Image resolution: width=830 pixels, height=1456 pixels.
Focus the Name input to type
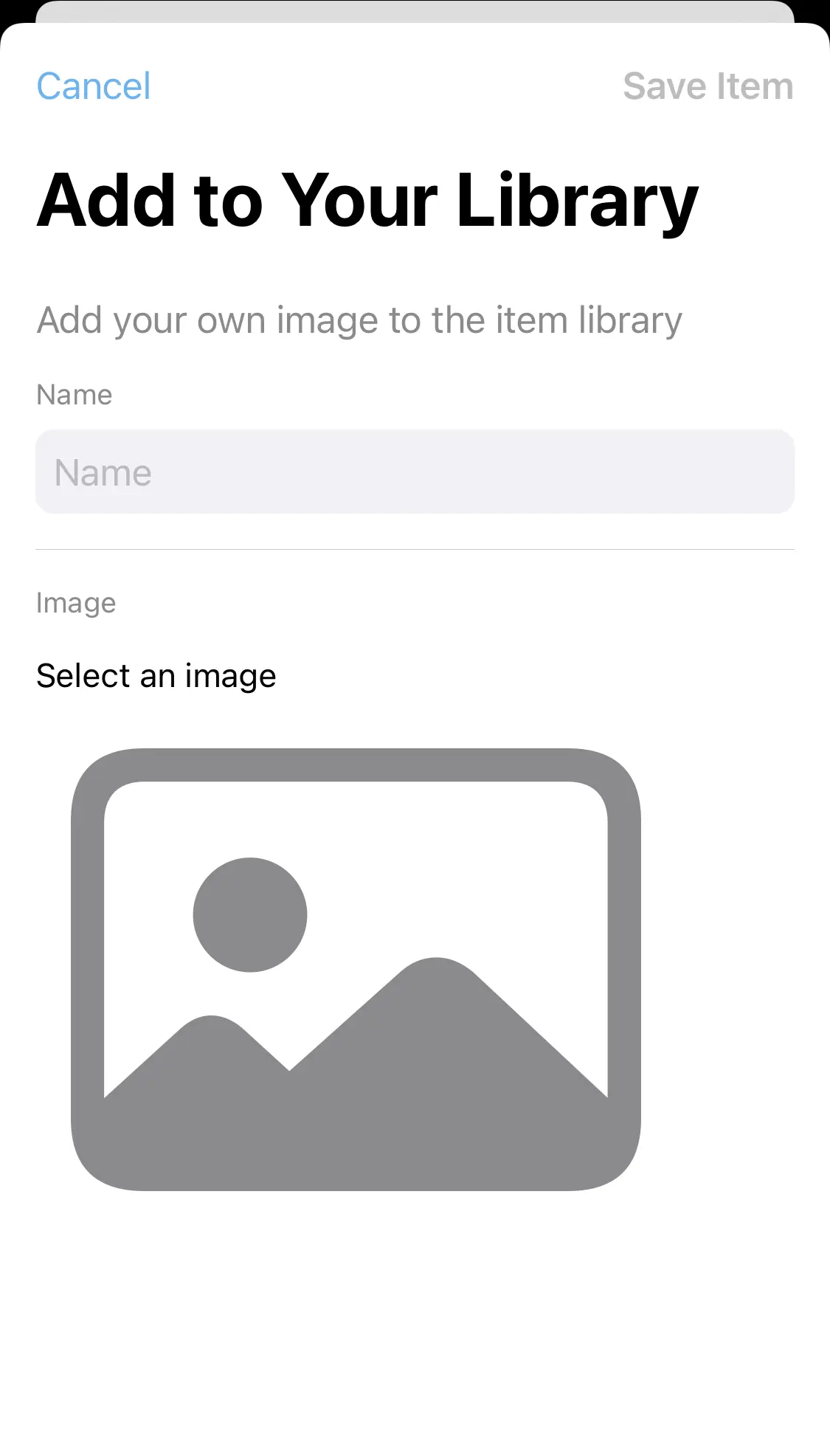pyautogui.click(x=415, y=472)
